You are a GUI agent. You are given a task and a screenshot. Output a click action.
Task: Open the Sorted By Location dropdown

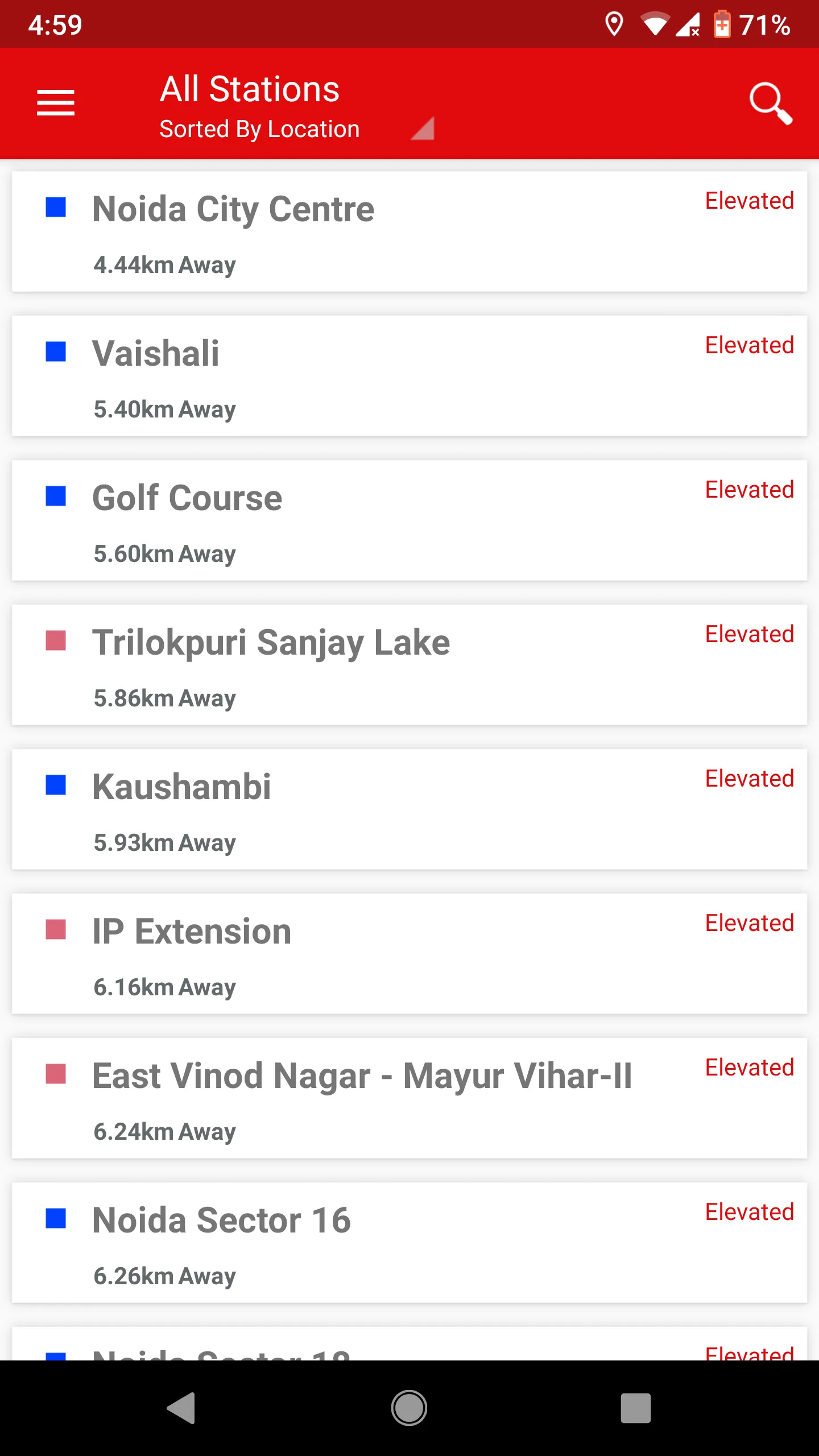click(x=259, y=129)
